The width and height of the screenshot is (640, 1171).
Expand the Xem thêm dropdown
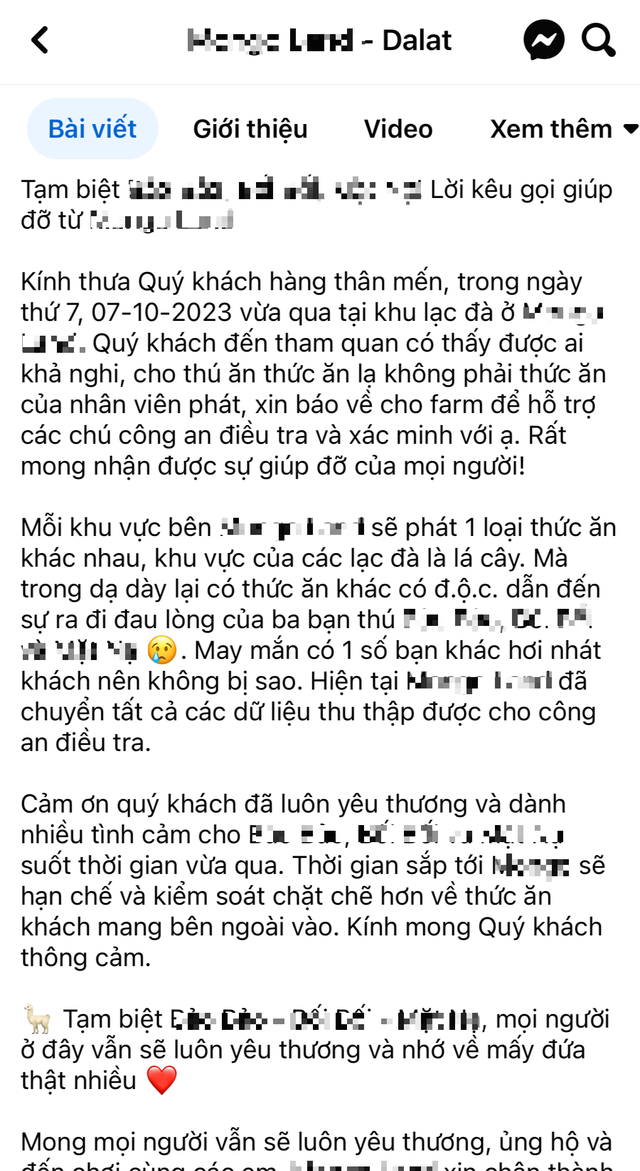coord(562,128)
